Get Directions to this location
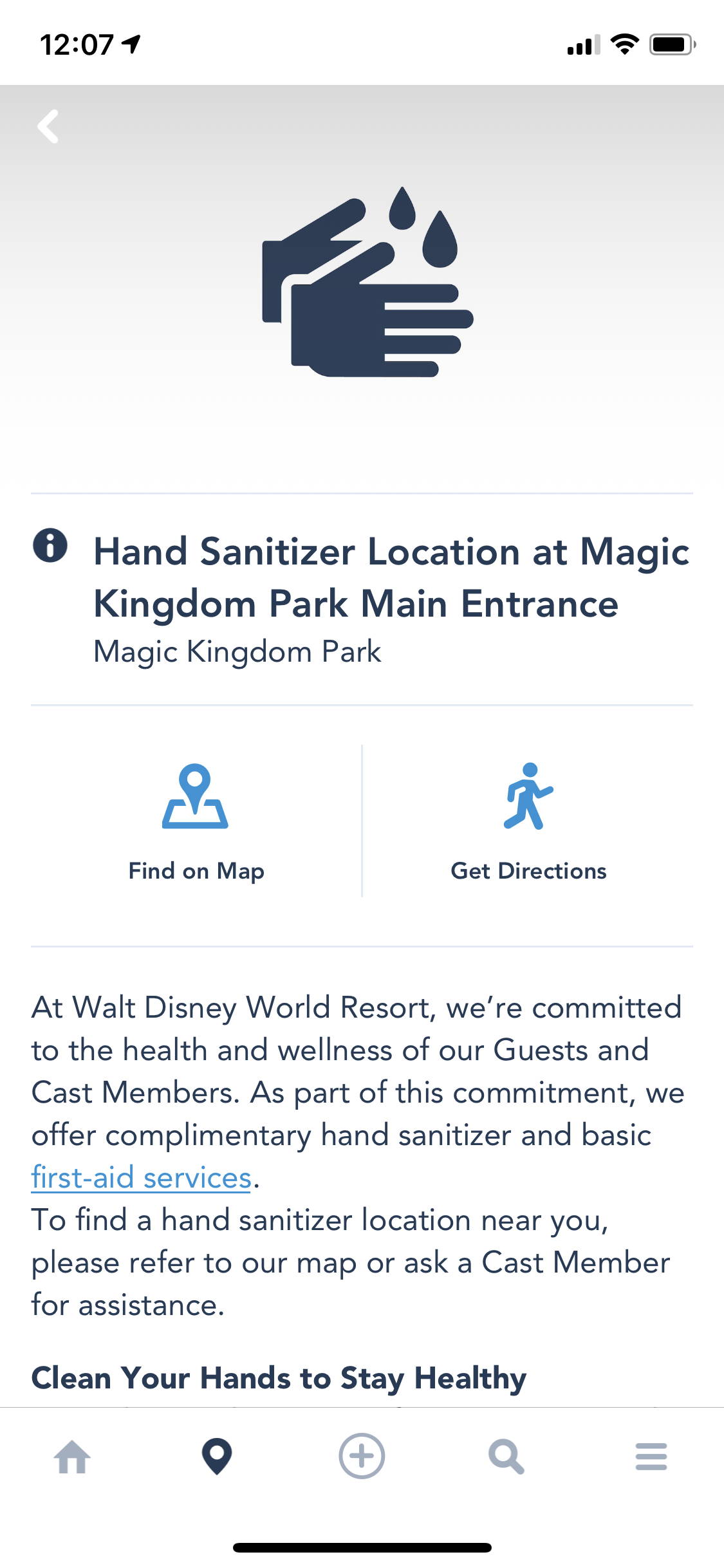Screen dimensions: 724x1568 (528, 822)
